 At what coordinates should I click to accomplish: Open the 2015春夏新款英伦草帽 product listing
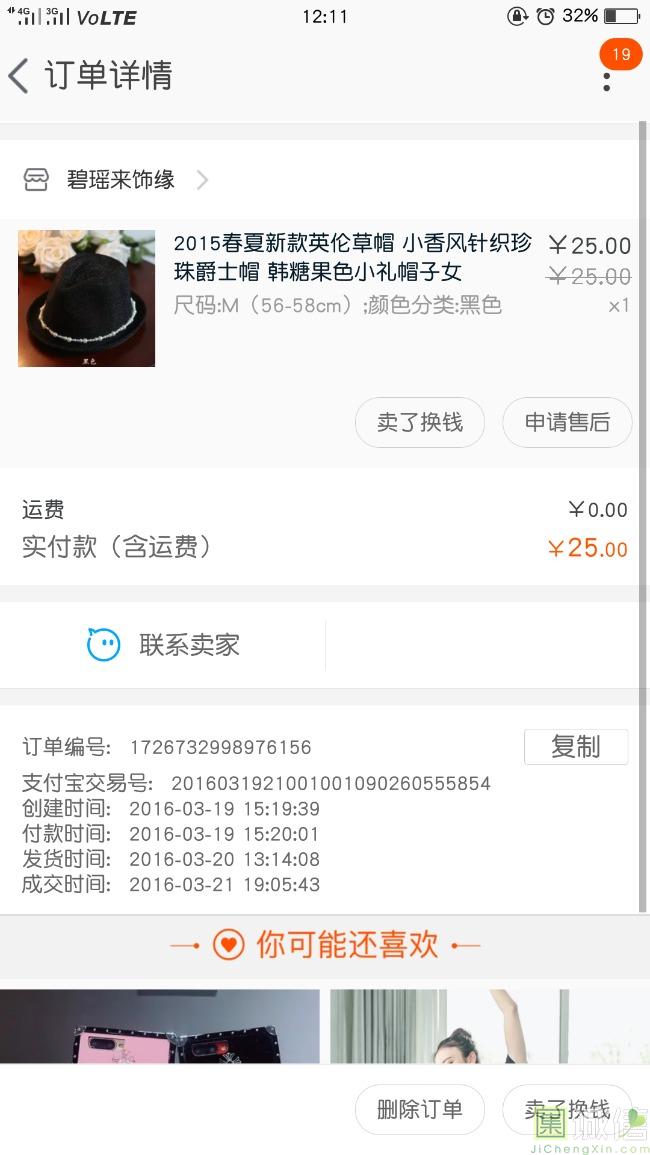352,258
